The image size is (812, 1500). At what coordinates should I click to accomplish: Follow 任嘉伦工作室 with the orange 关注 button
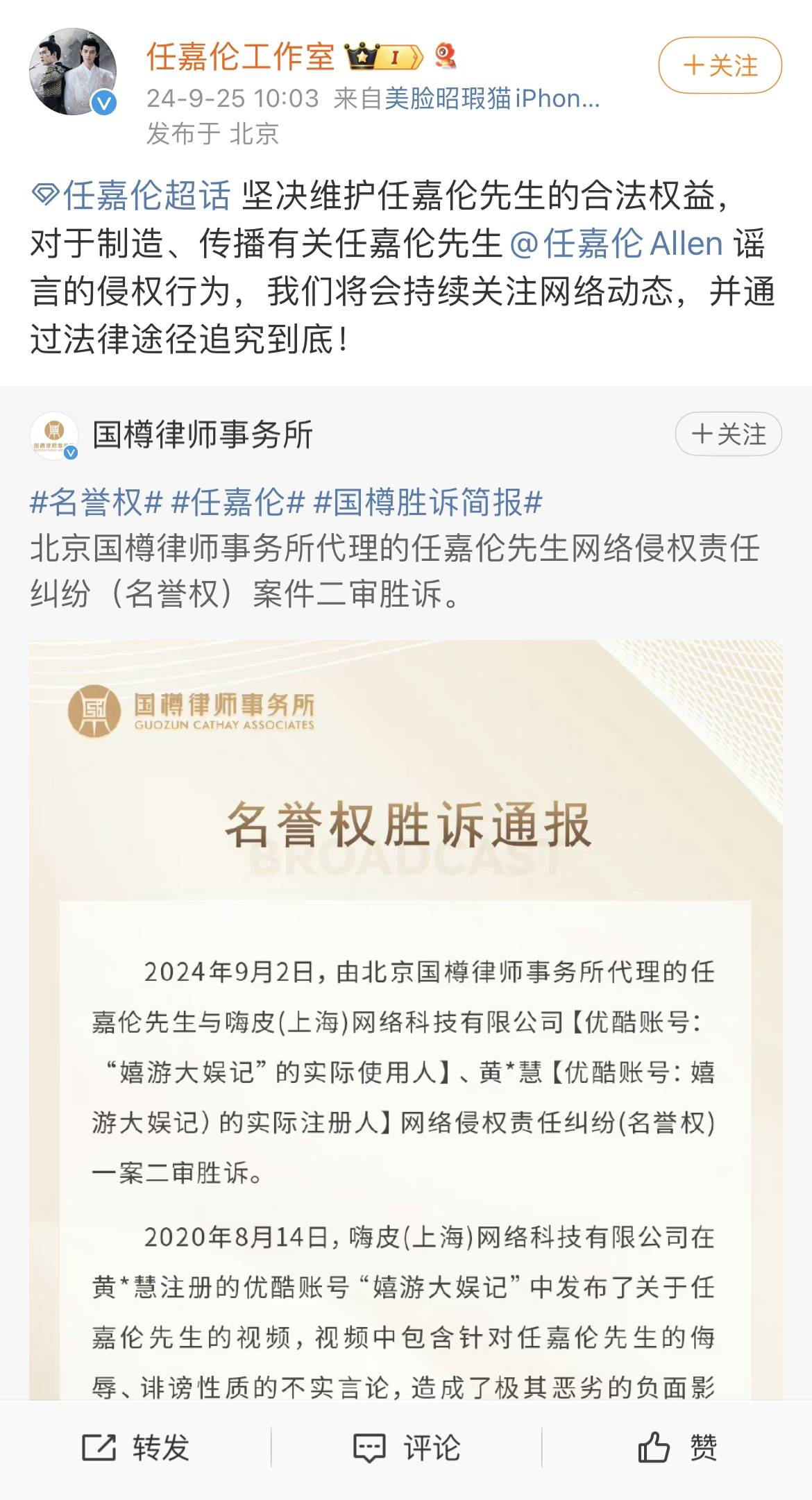pos(720,66)
